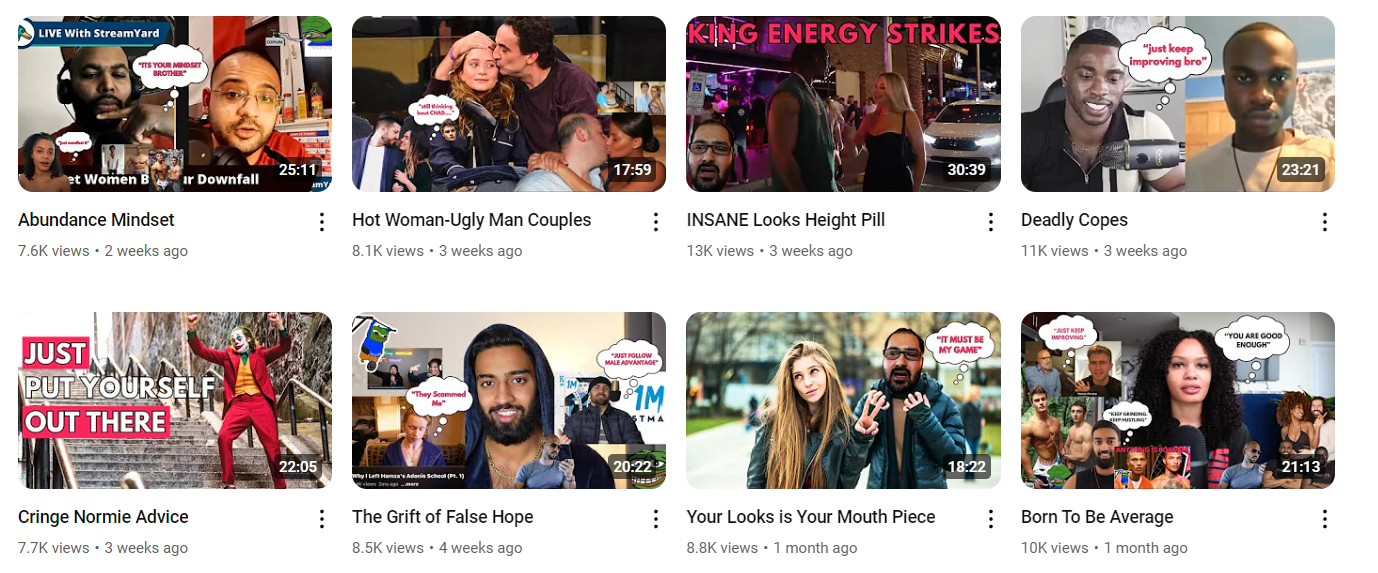The height and width of the screenshot is (573, 1378).
Task: Show options for INSANE Looks Height Pill
Action: (990, 222)
